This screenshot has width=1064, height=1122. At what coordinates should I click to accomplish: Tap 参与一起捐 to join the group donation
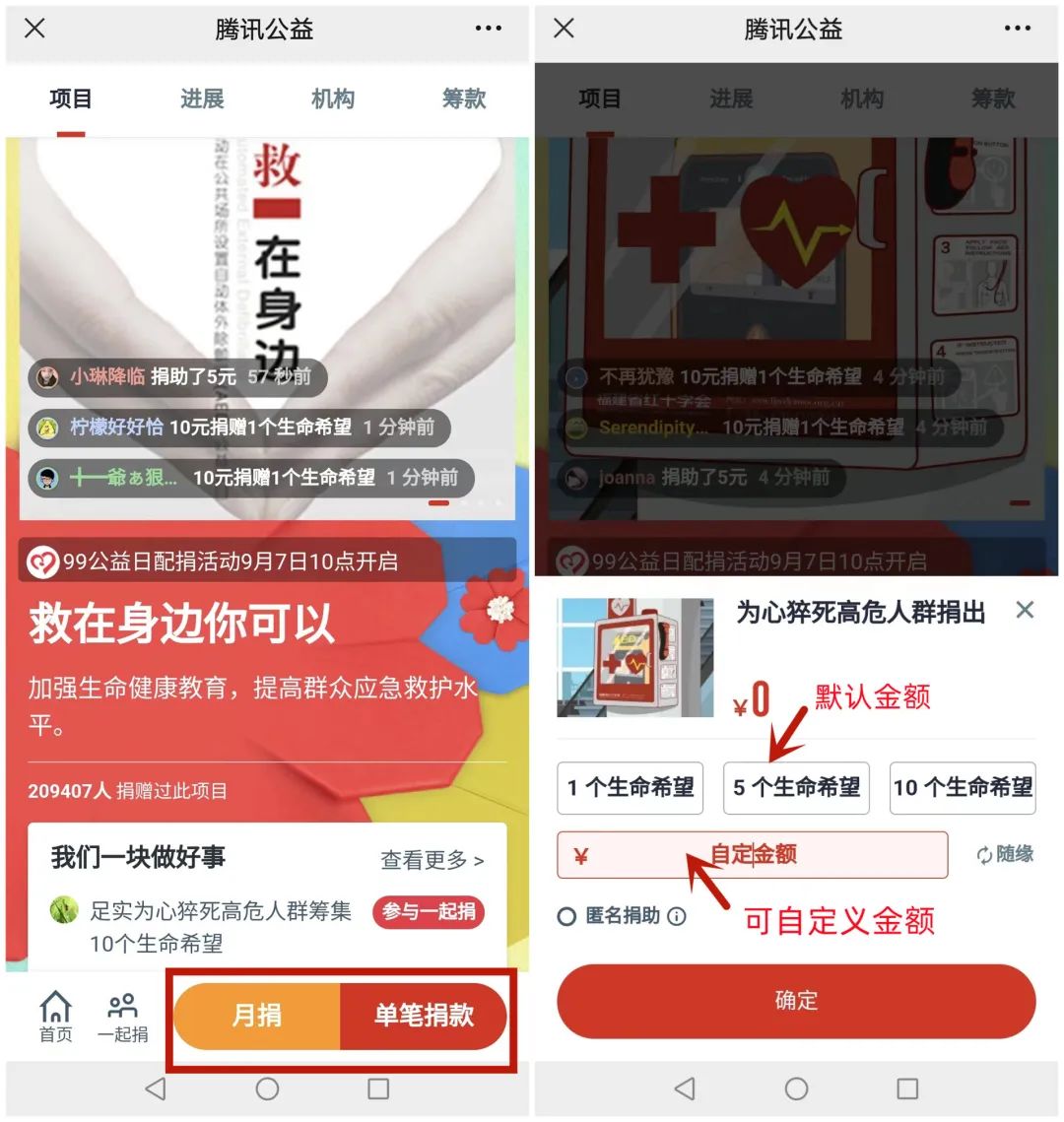(x=429, y=911)
